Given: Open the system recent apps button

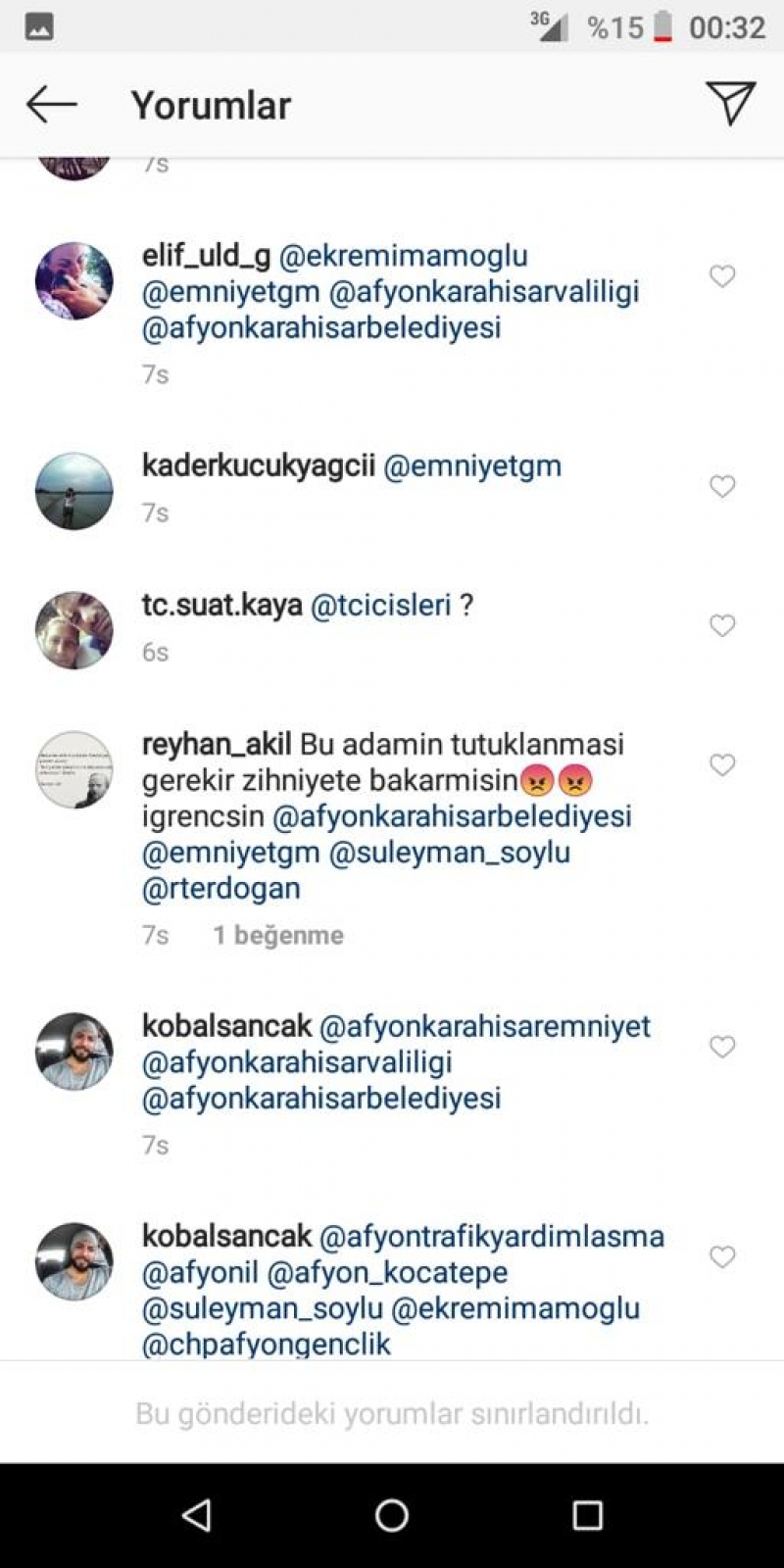Looking at the screenshot, I should coord(588,1515).
